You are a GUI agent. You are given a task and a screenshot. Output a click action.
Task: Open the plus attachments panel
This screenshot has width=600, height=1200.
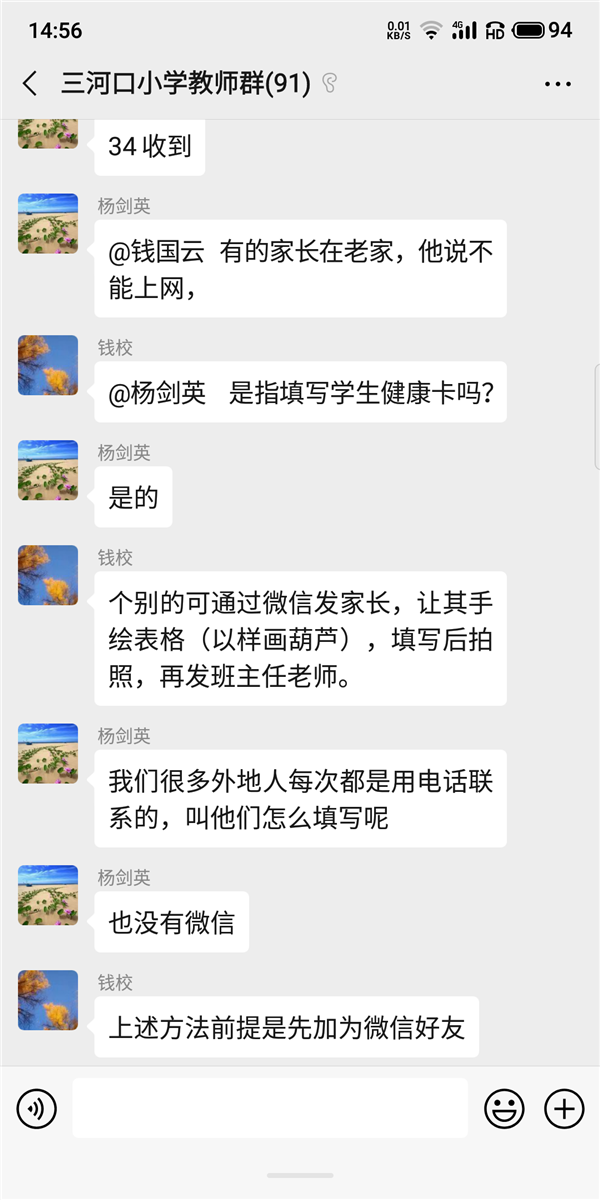pos(564,1108)
